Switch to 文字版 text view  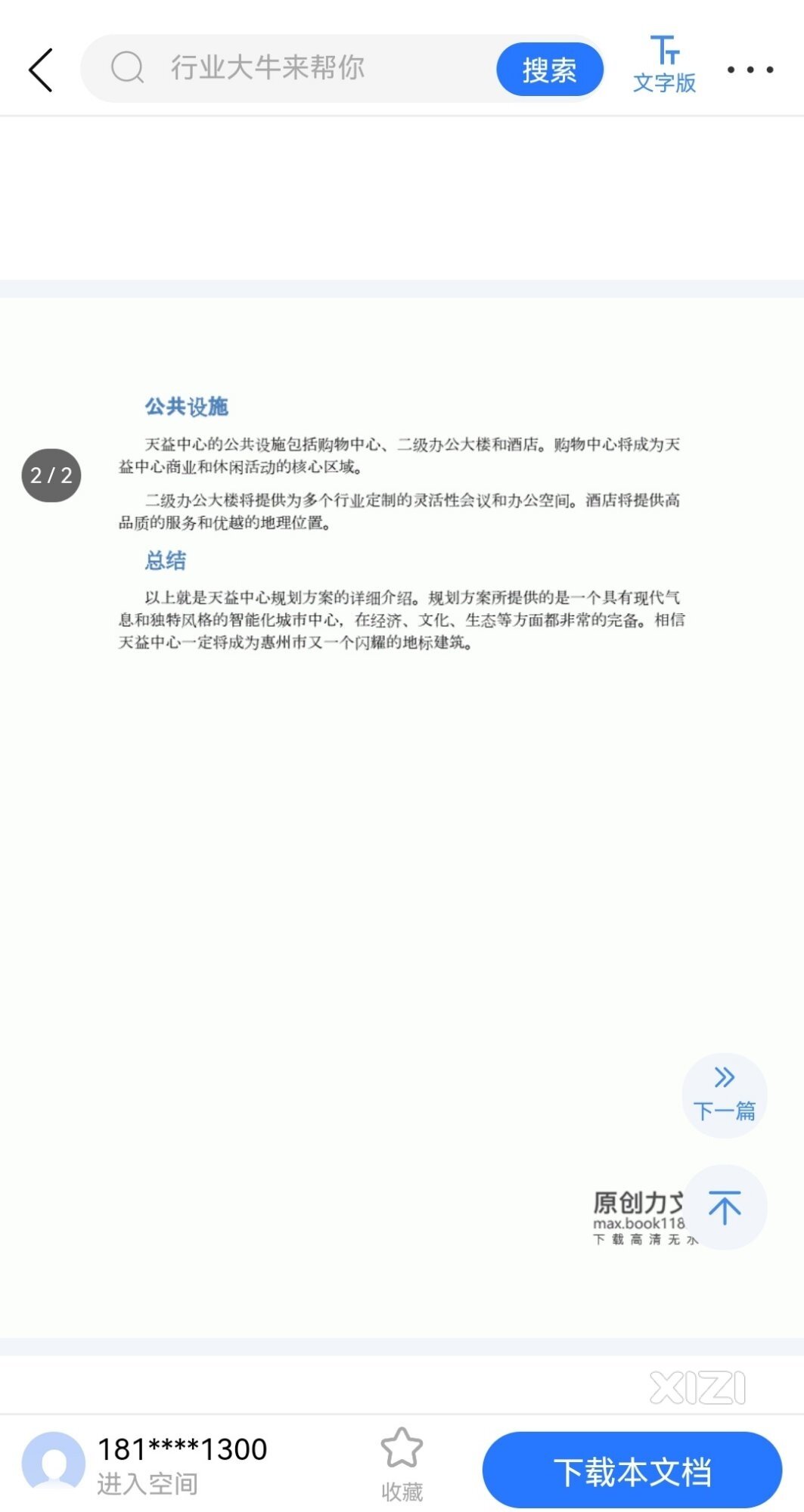coord(664,65)
